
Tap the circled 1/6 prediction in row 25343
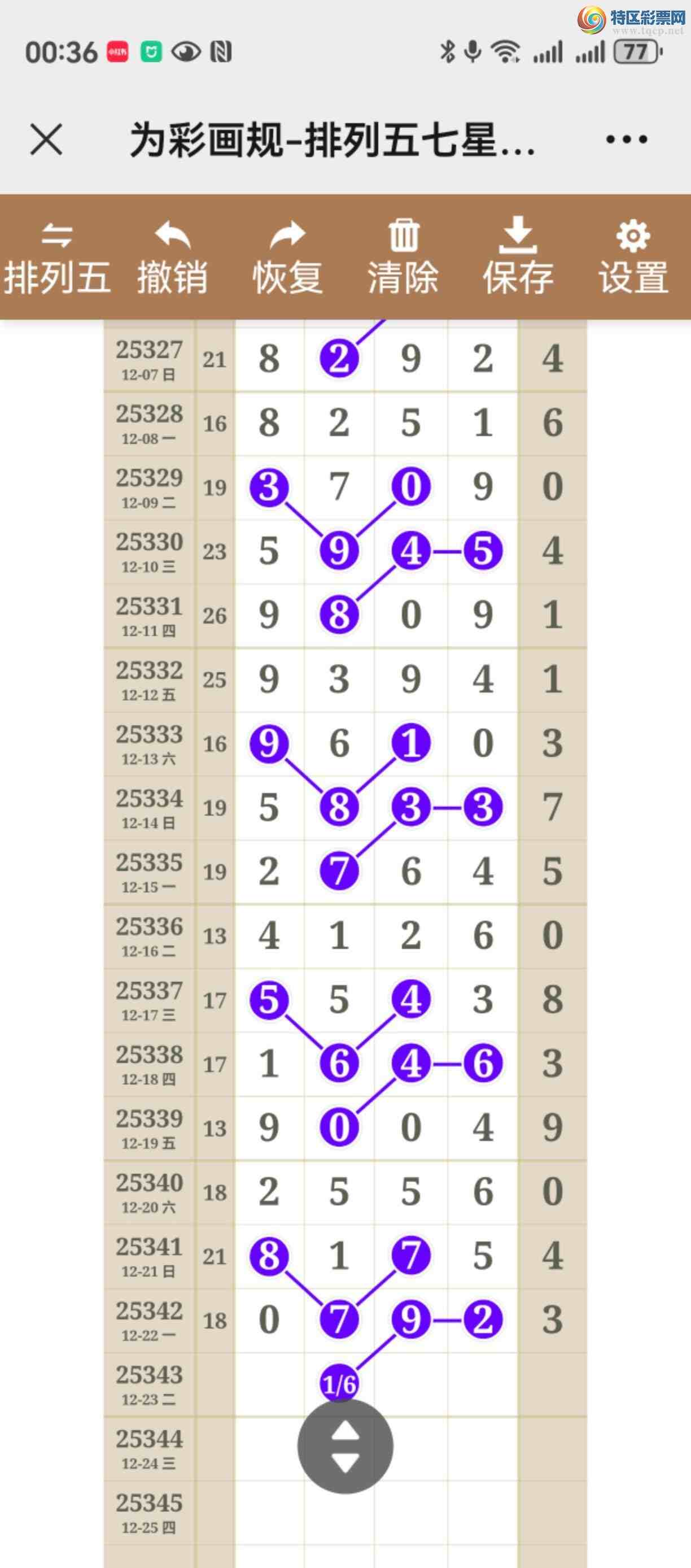[x=339, y=1385]
